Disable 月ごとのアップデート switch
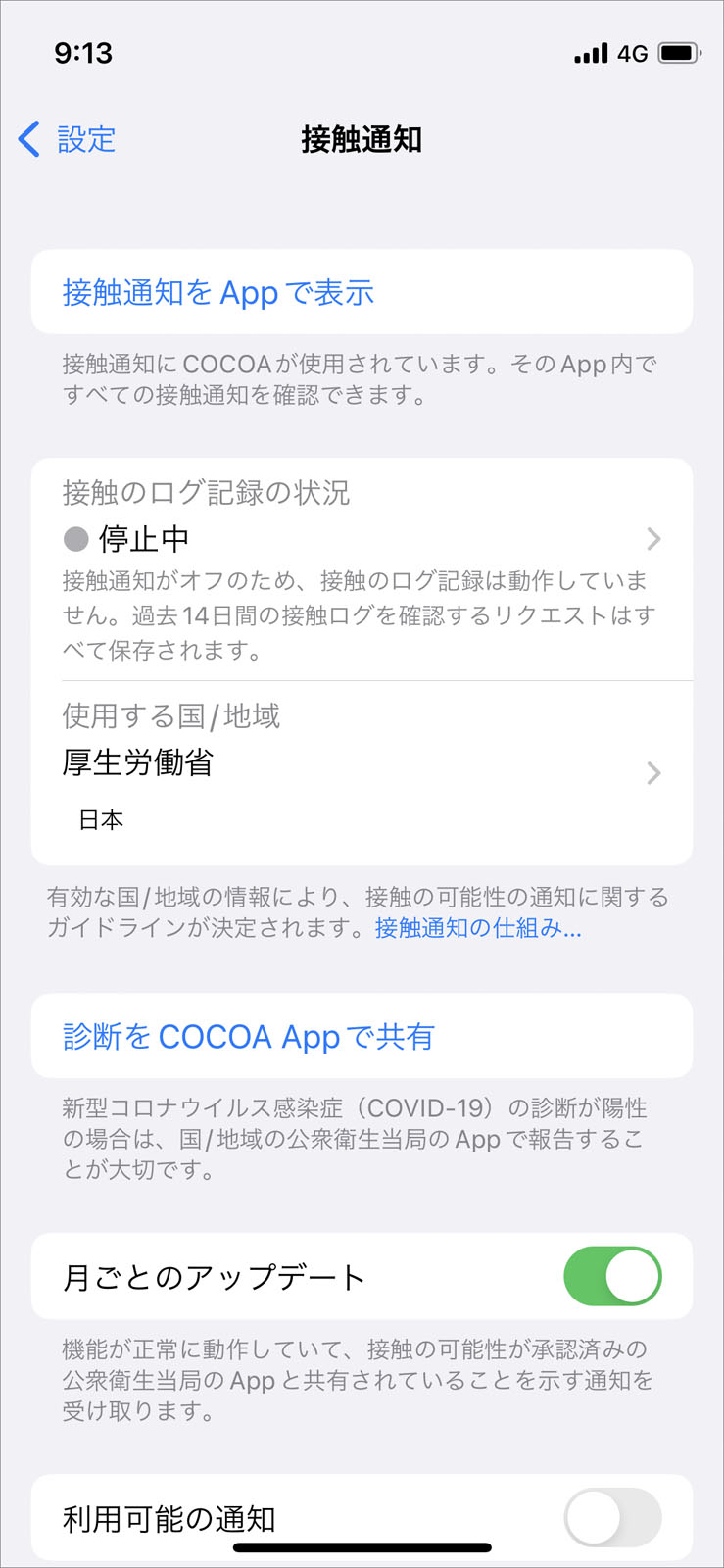724x1568 pixels. [x=612, y=1276]
